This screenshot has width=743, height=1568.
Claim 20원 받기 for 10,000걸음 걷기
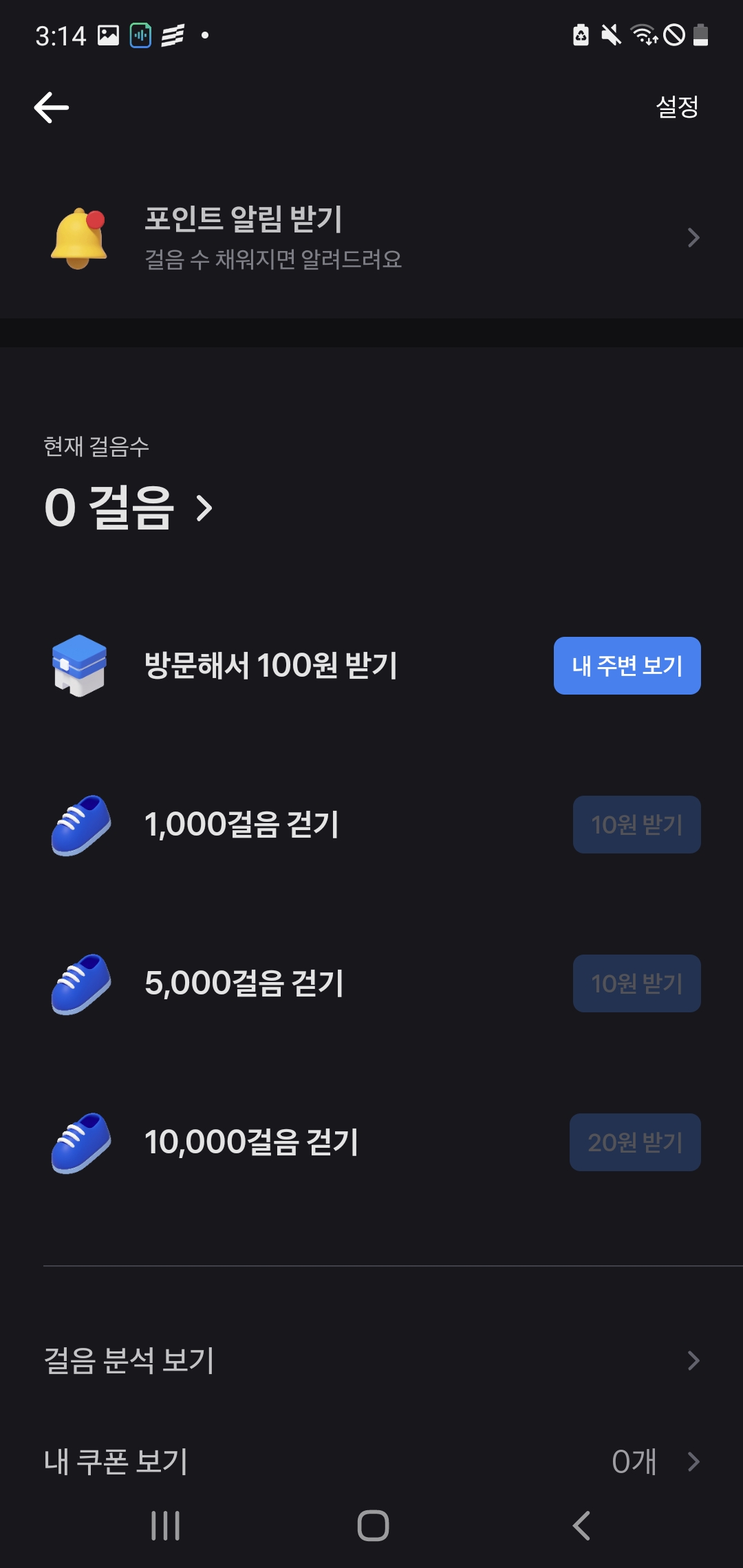pyautogui.click(x=636, y=1142)
